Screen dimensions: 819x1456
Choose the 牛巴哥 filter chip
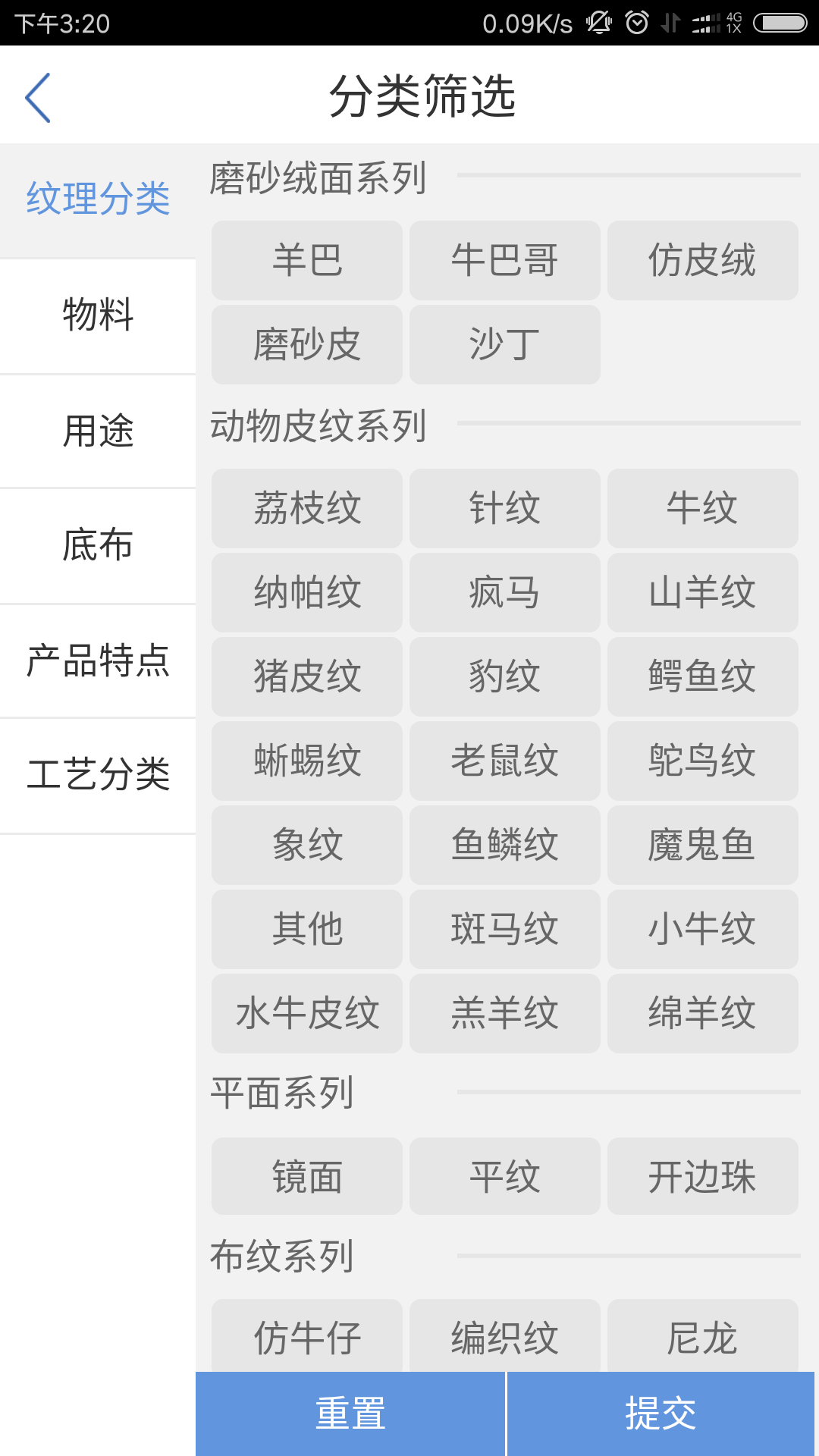(505, 260)
